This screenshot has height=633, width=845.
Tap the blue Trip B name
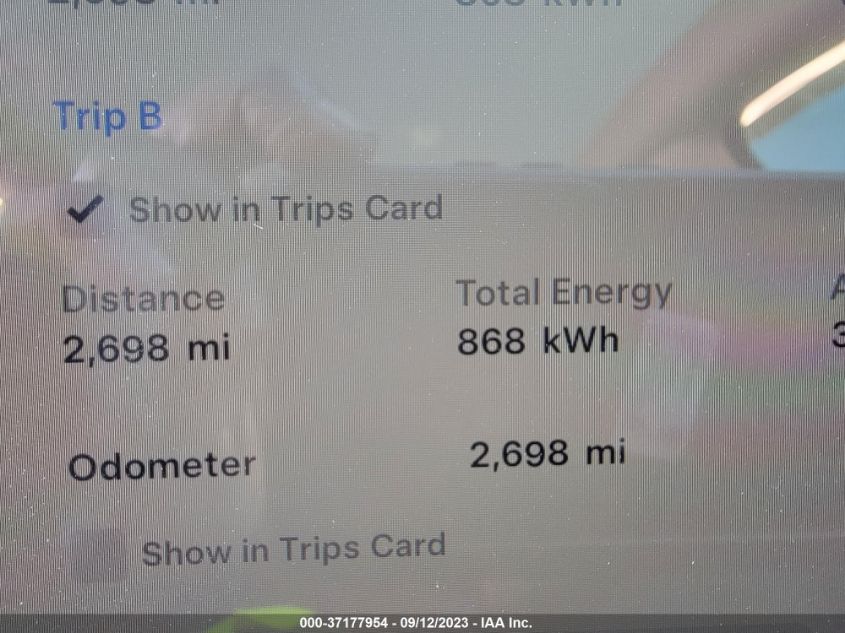coord(107,117)
